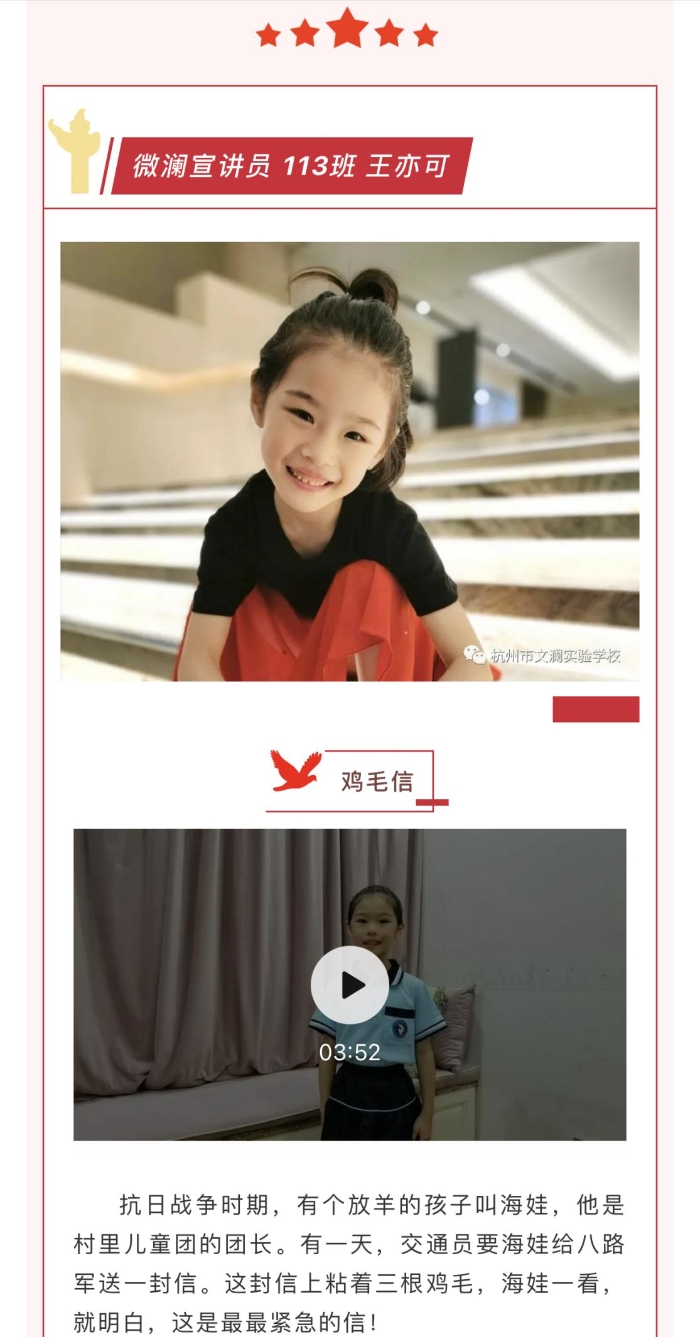Open the photo of 王亦可 fullscreen
This screenshot has width=700, height=1337.
coord(349,461)
